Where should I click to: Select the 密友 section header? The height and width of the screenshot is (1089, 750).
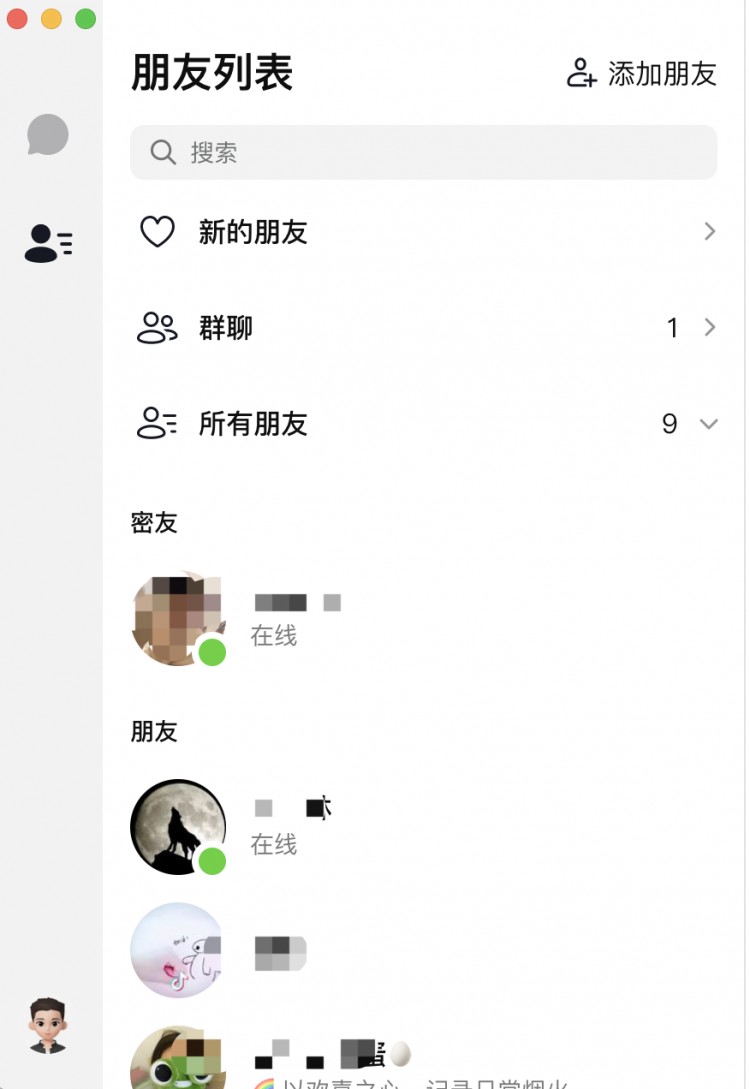pos(153,522)
